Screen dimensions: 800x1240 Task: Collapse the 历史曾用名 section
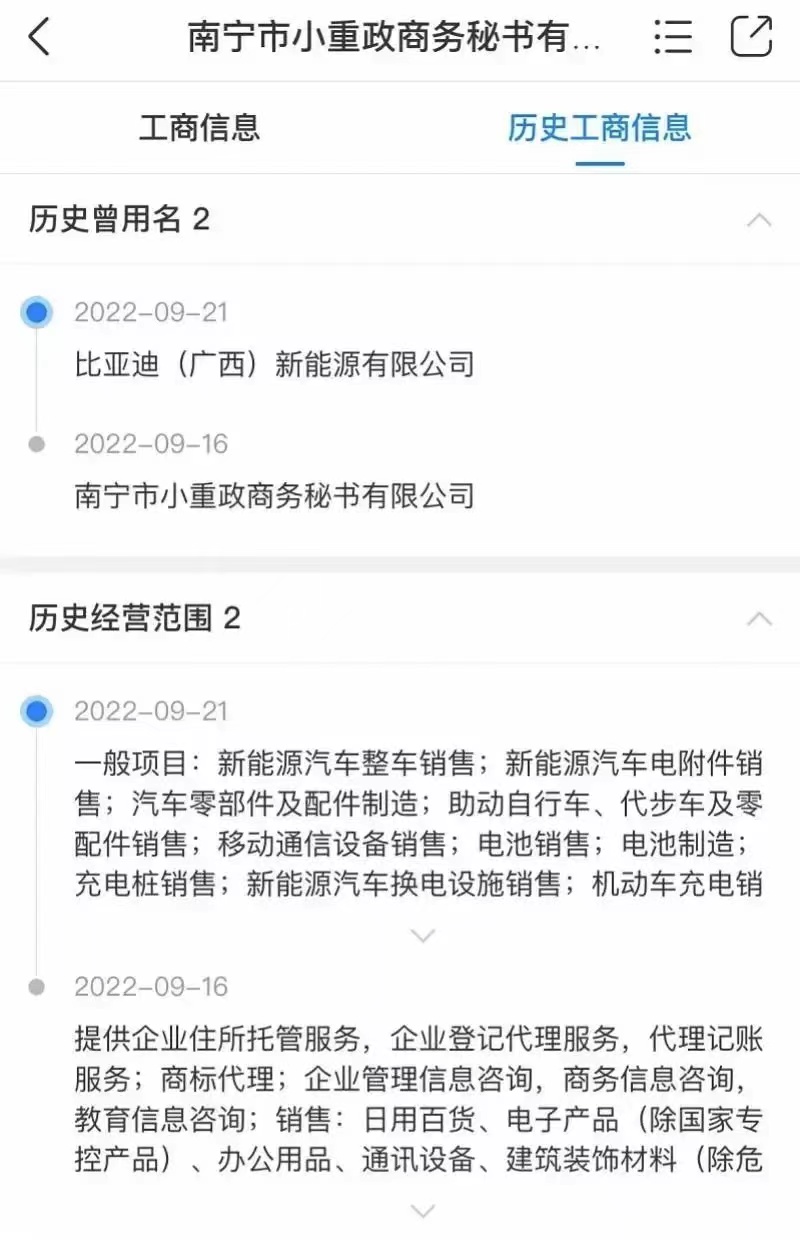tap(759, 220)
